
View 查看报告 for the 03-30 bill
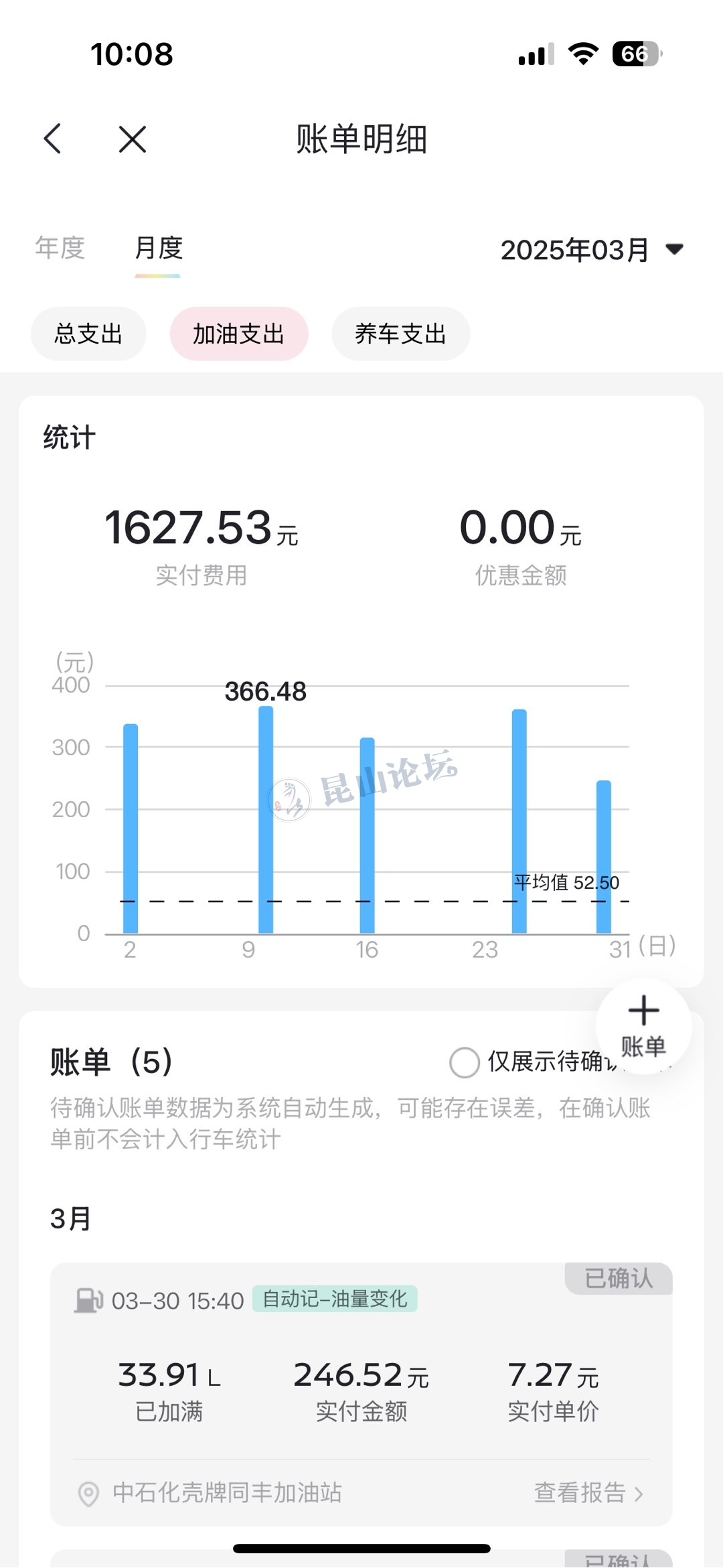tap(588, 1492)
